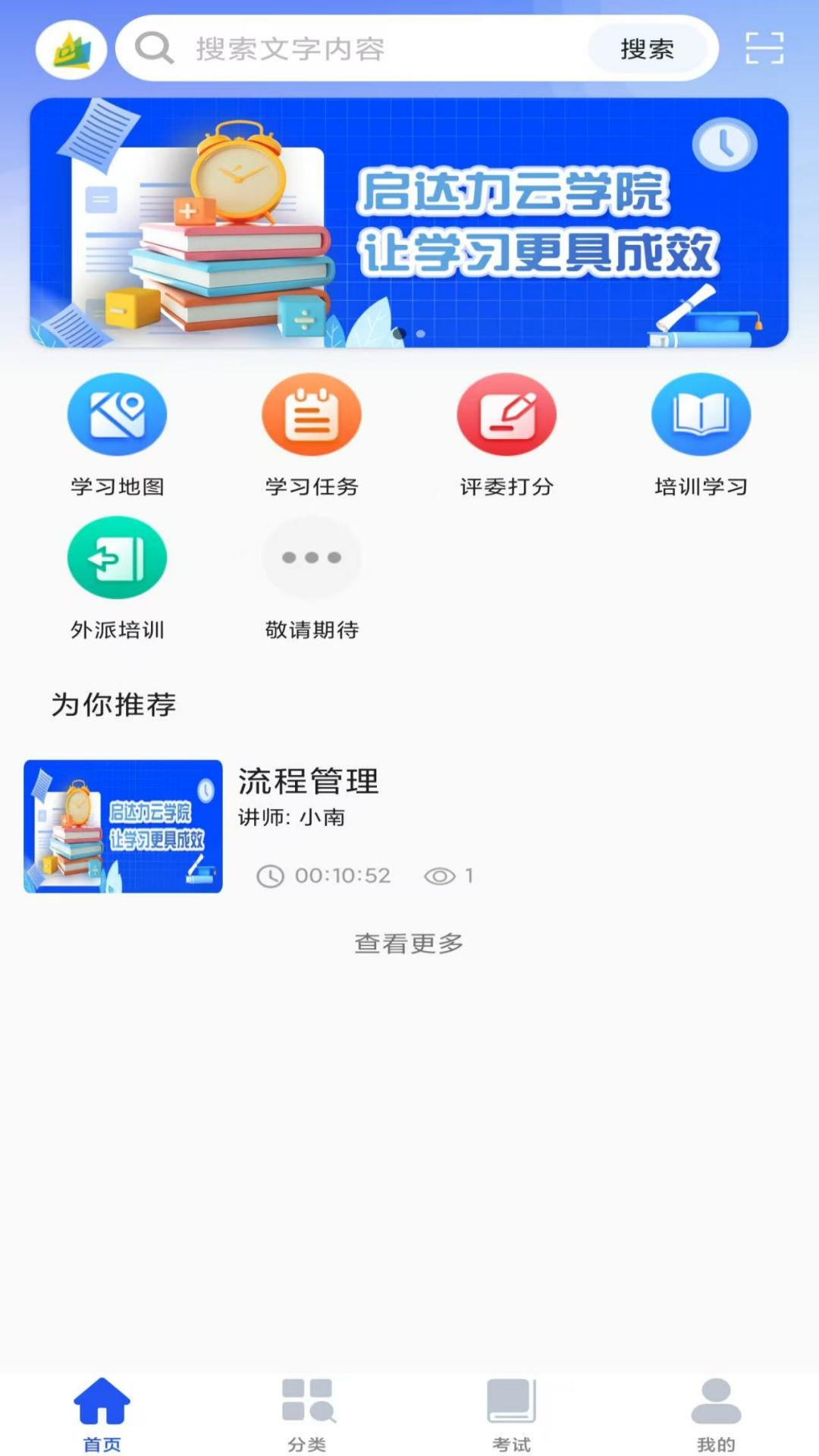The image size is (819, 1456).
Task: Tap the clock icon next to 00:10:52
Action: (x=271, y=875)
